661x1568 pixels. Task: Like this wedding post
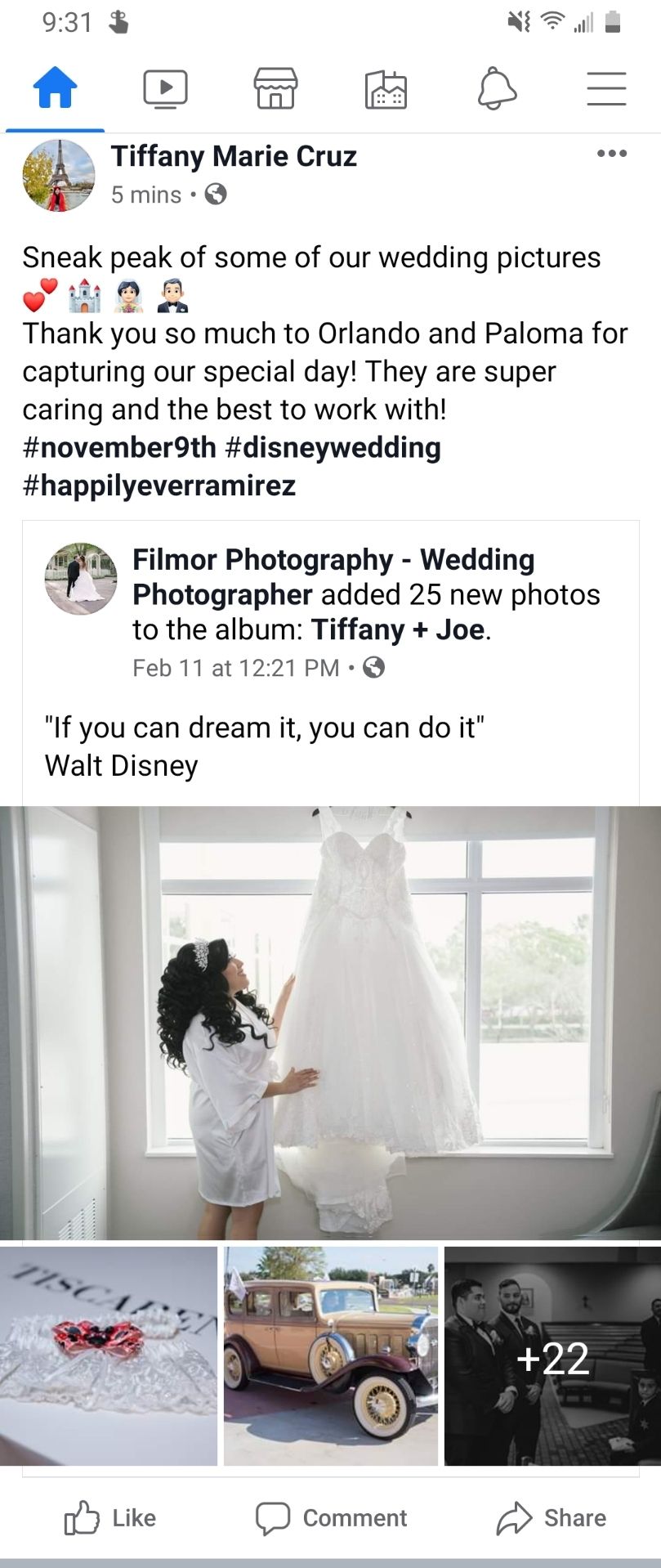(110, 1518)
